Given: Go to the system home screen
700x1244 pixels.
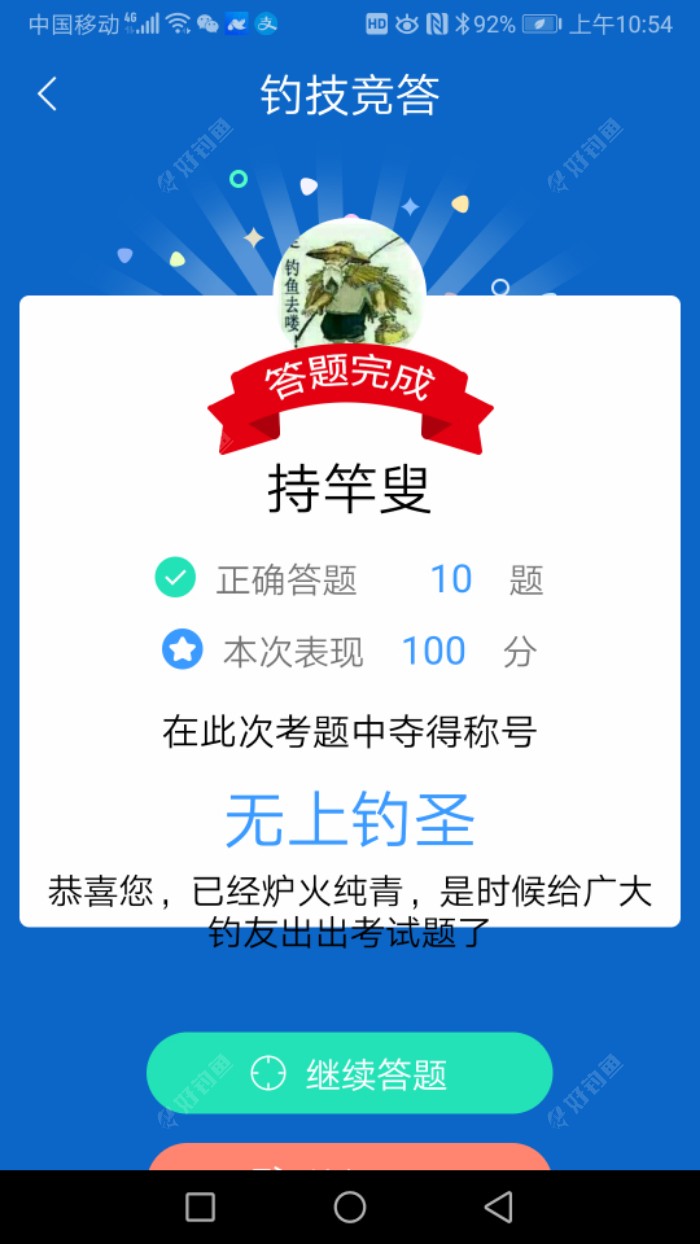Looking at the screenshot, I should 350,1207.
